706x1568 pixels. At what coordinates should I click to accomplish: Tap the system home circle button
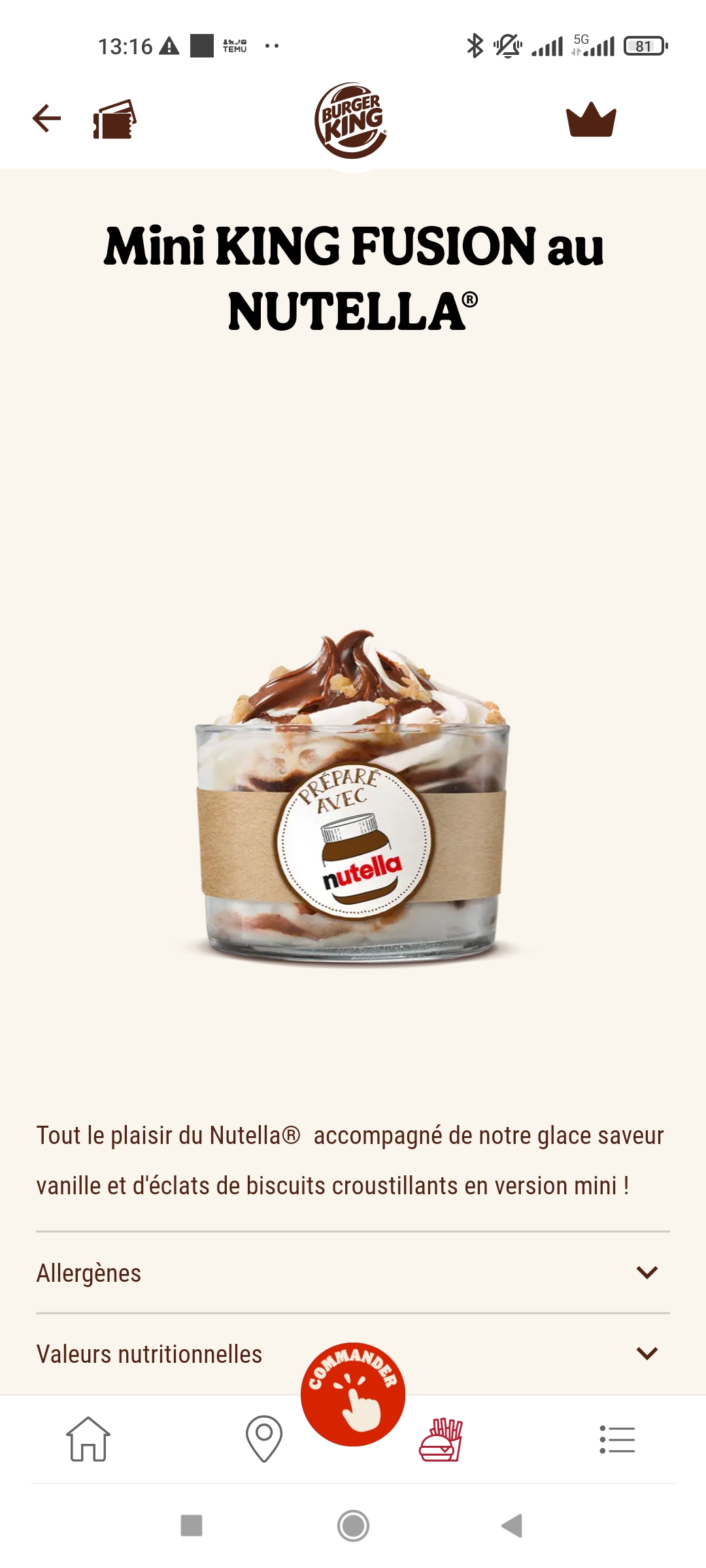click(353, 1526)
